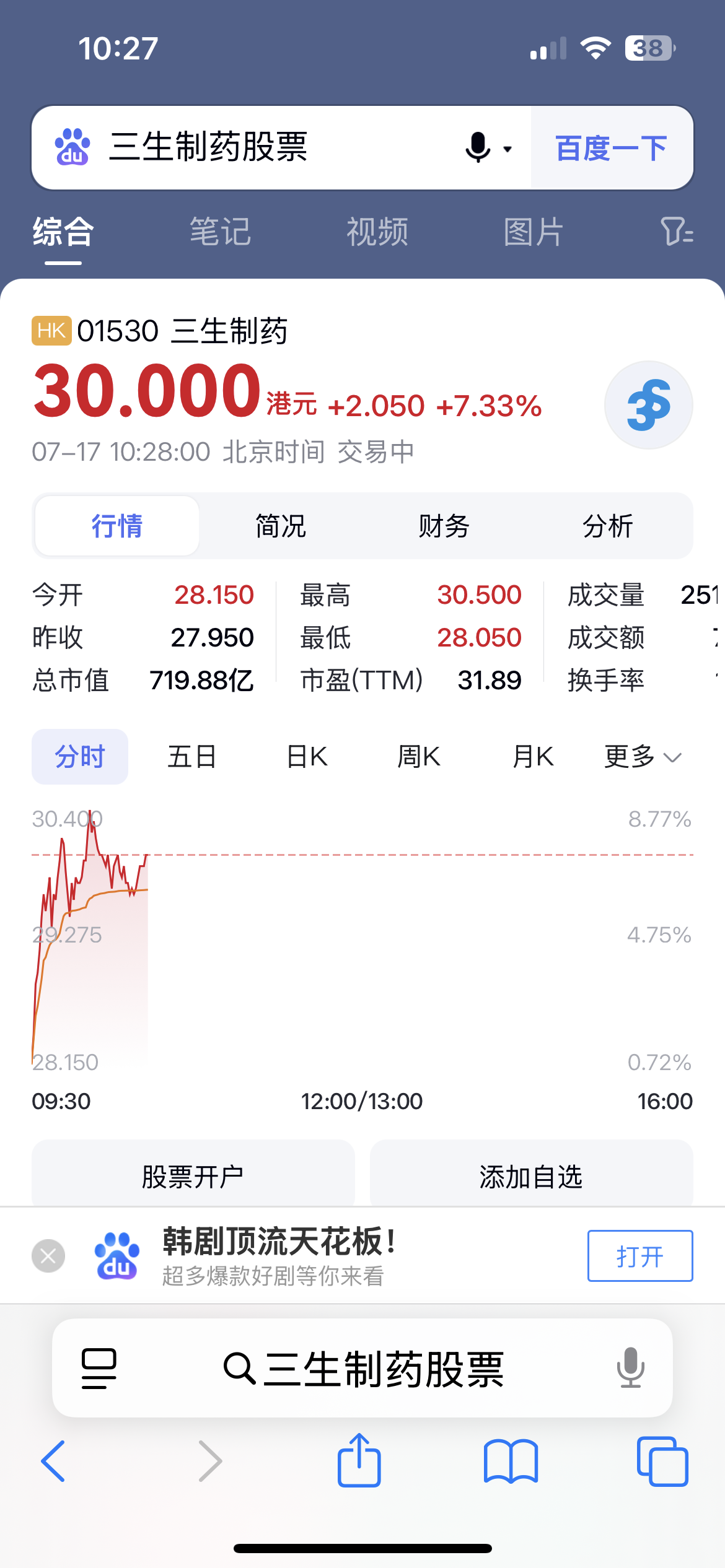Switch to the 视频 tab

point(377,232)
